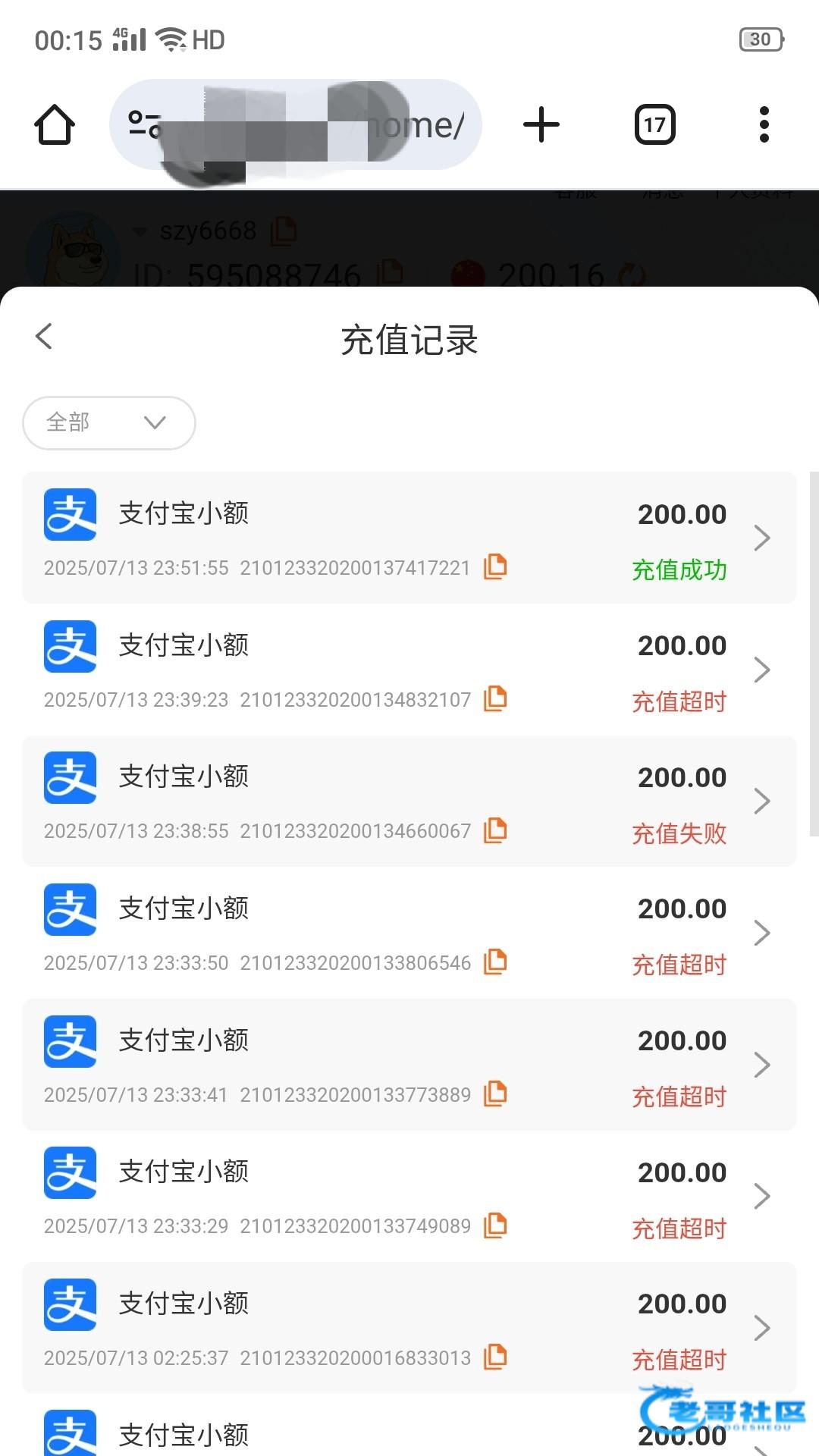
Task: Copy order number ending 016833013
Action: [495, 1357]
